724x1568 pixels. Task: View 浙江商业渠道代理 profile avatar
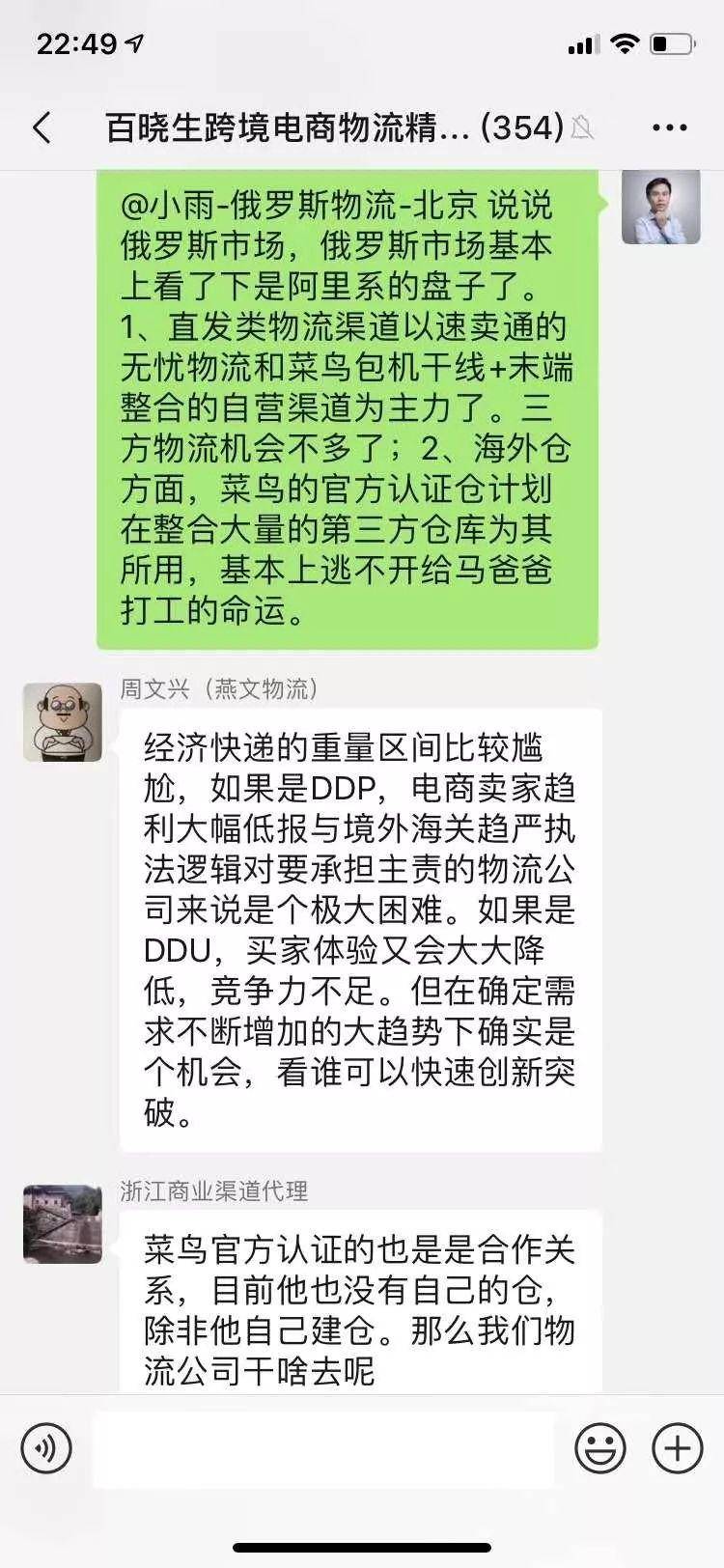click(63, 1224)
